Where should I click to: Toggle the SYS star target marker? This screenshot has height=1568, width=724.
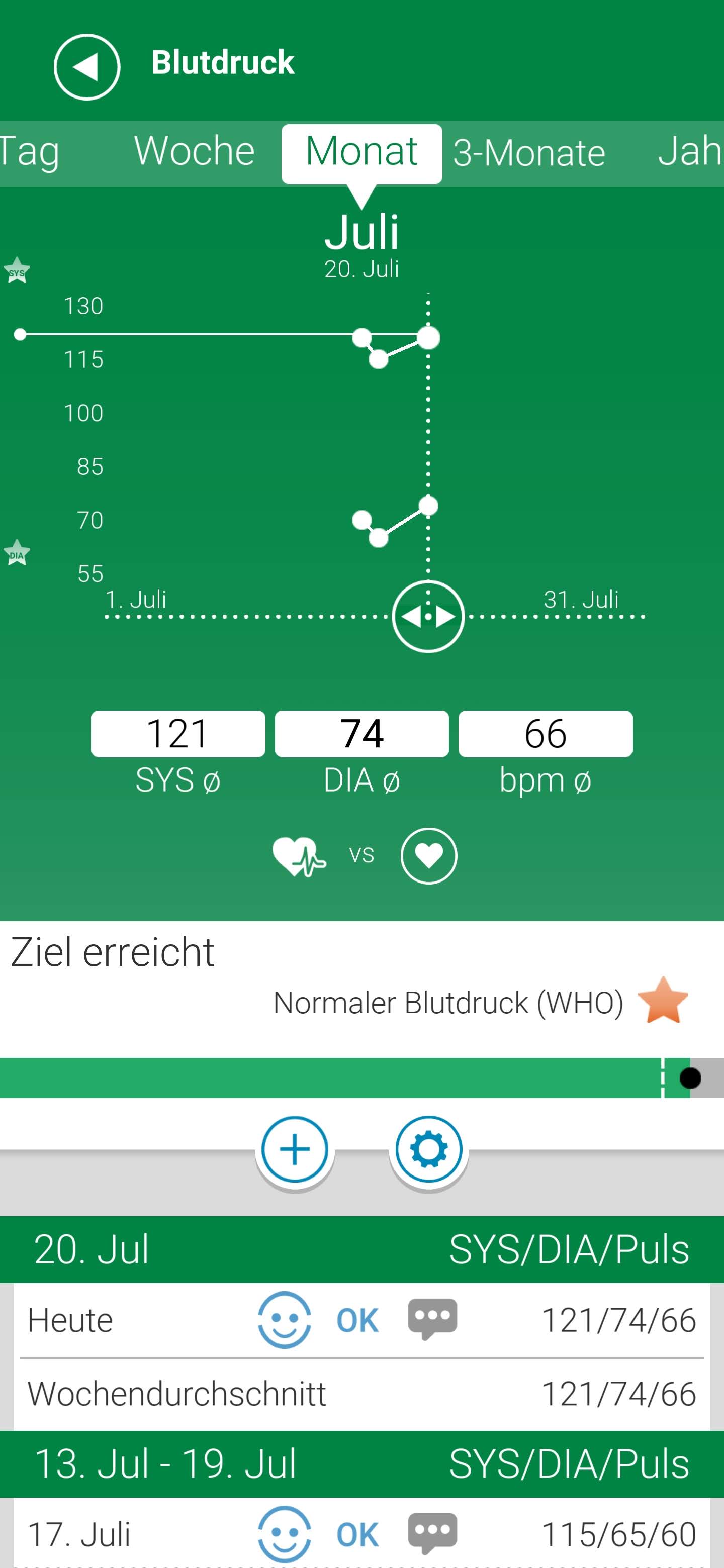(17, 271)
